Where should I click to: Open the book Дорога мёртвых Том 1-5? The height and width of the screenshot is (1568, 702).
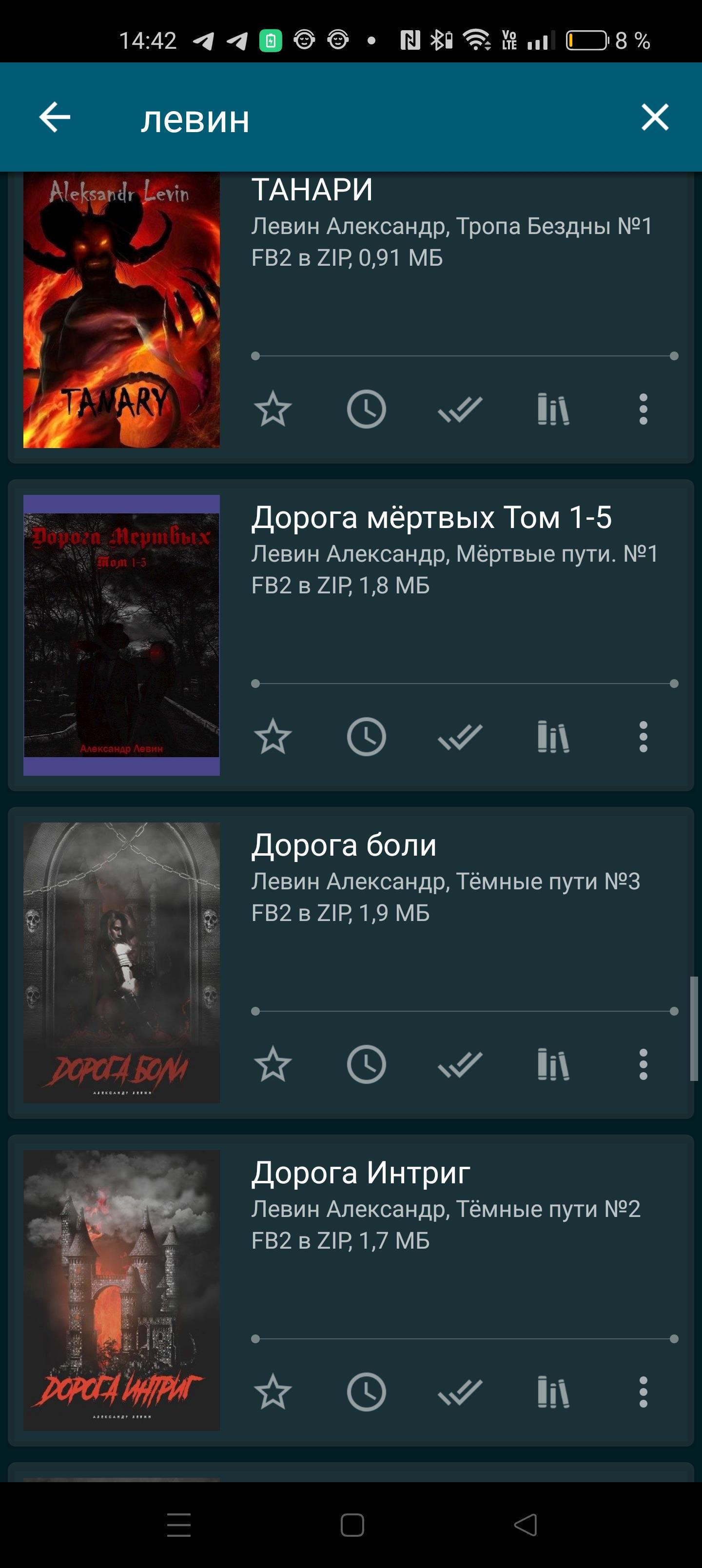(x=431, y=517)
